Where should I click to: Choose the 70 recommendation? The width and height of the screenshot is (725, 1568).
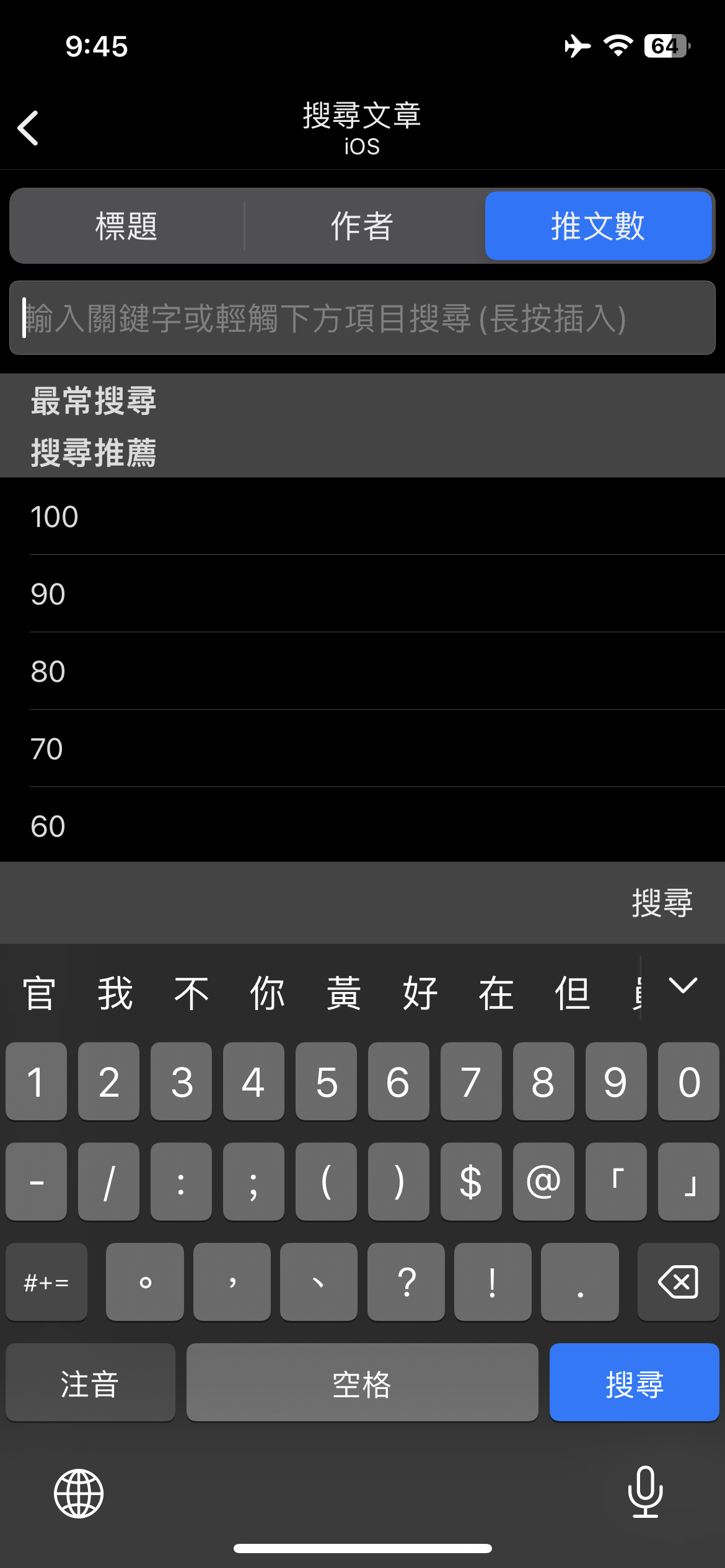coord(362,749)
